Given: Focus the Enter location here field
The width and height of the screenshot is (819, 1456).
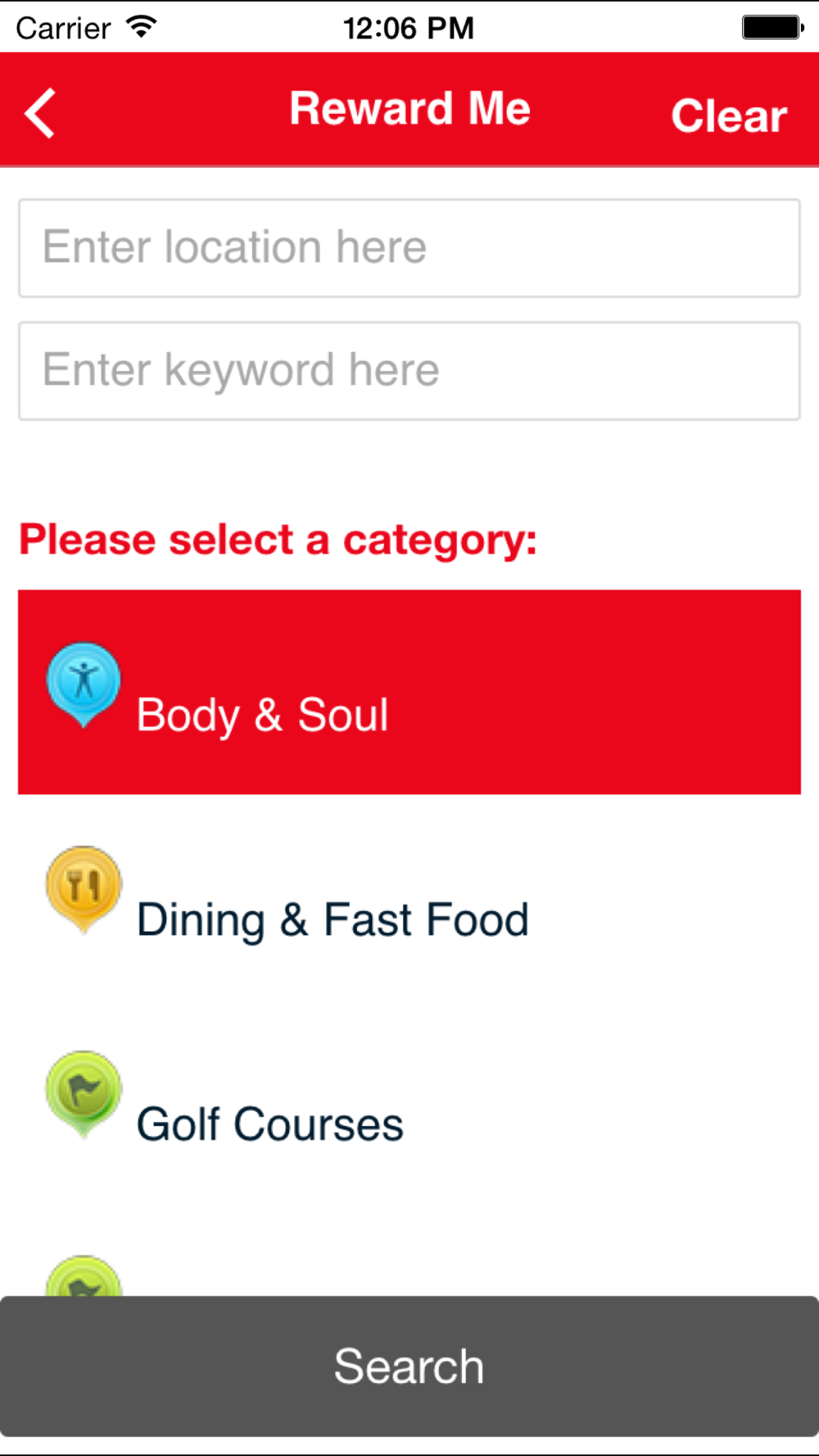Looking at the screenshot, I should (409, 248).
